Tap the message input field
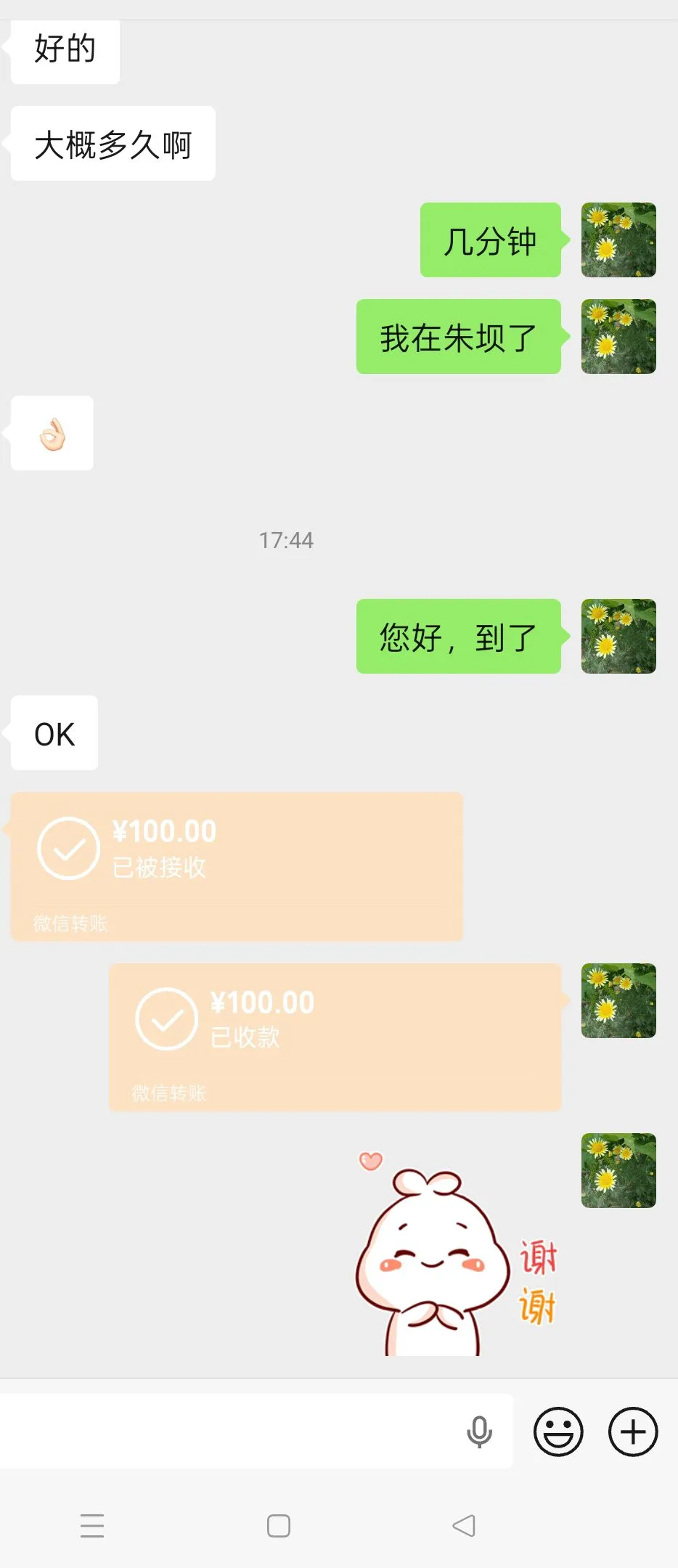The image size is (678, 1568). point(232,1432)
